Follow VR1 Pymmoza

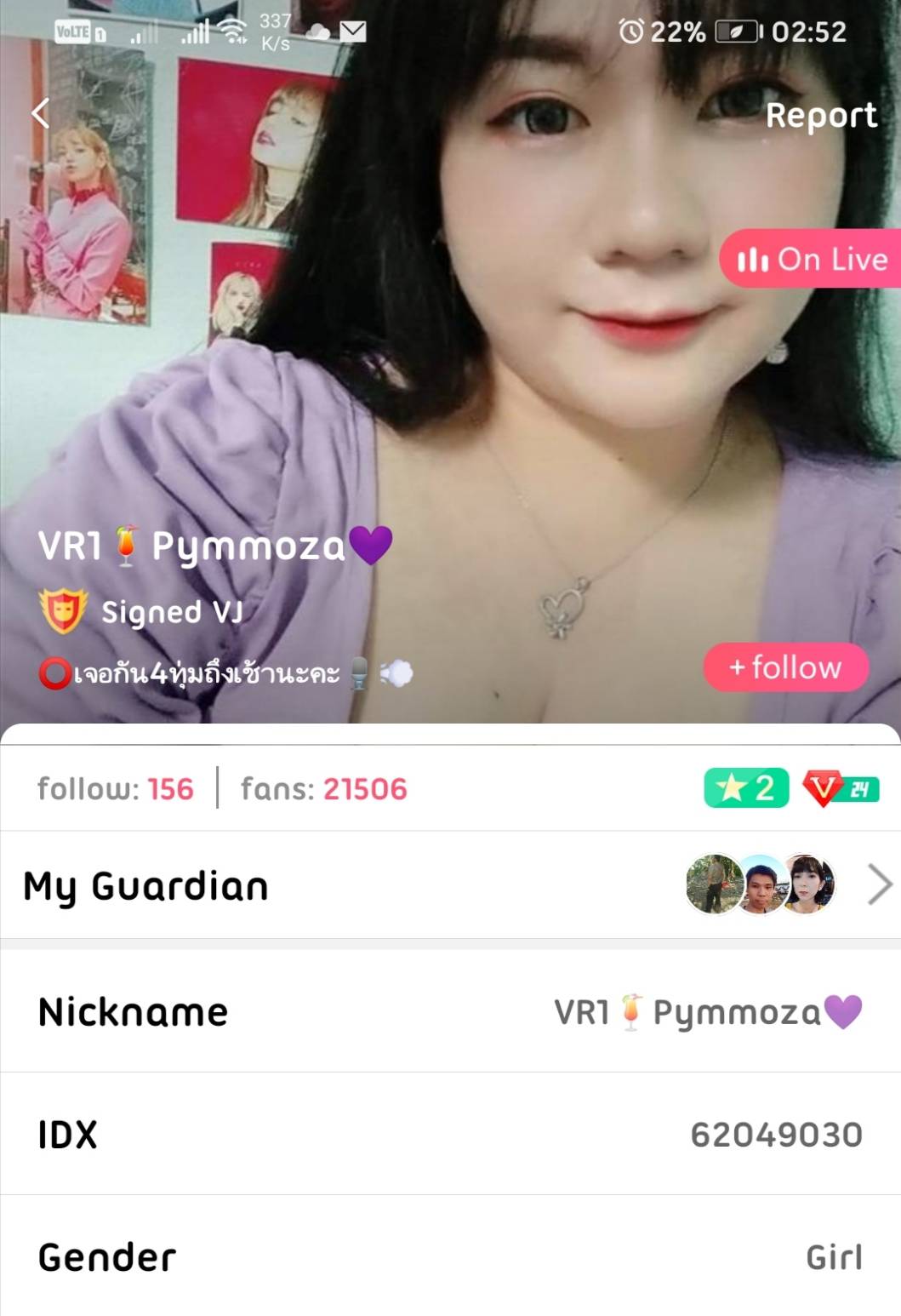tap(785, 667)
